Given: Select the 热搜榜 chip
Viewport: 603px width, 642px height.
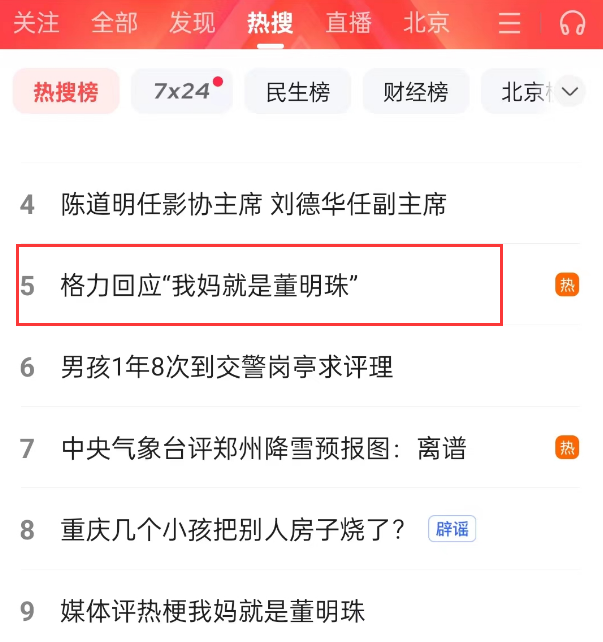Looking at the screenshot, I should 66,92.
